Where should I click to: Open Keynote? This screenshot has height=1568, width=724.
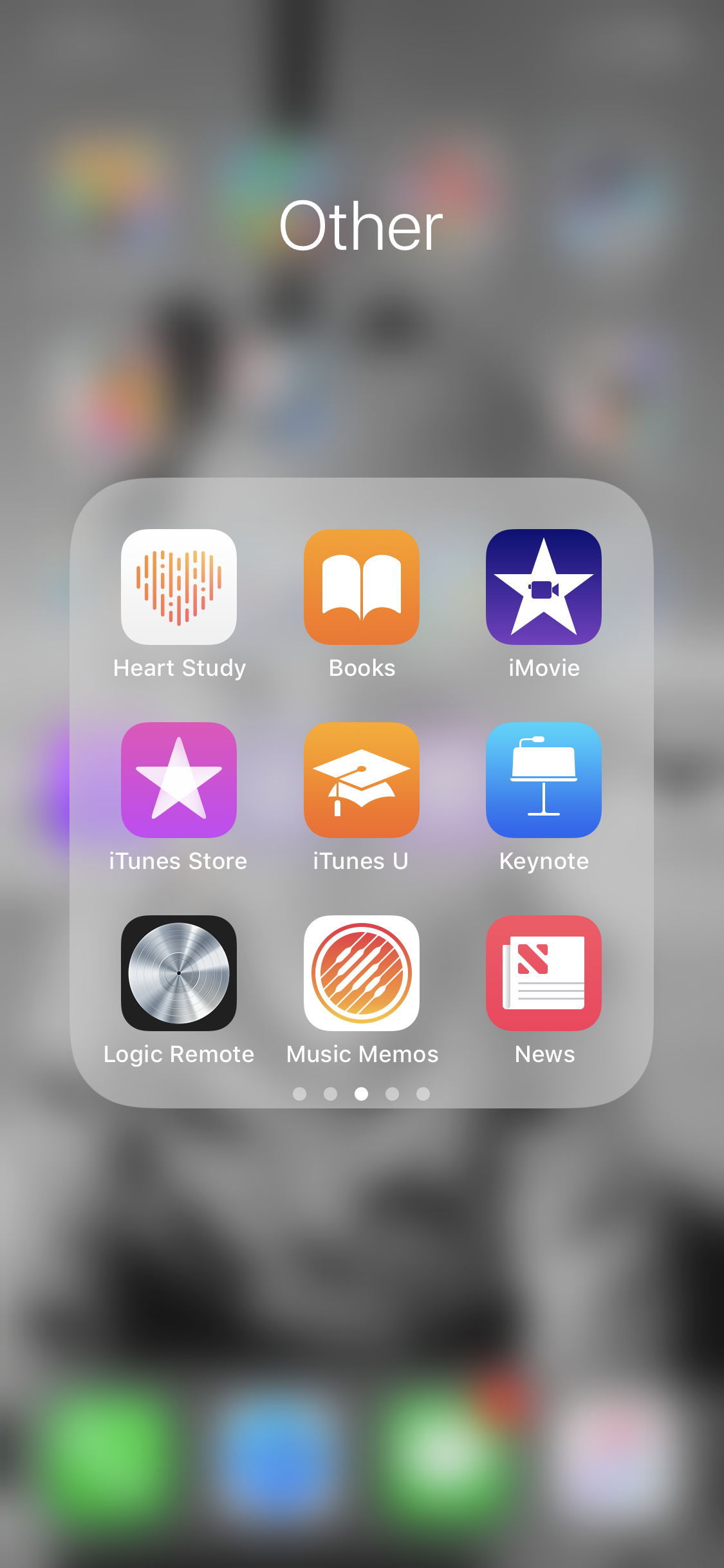click(544, 781)
